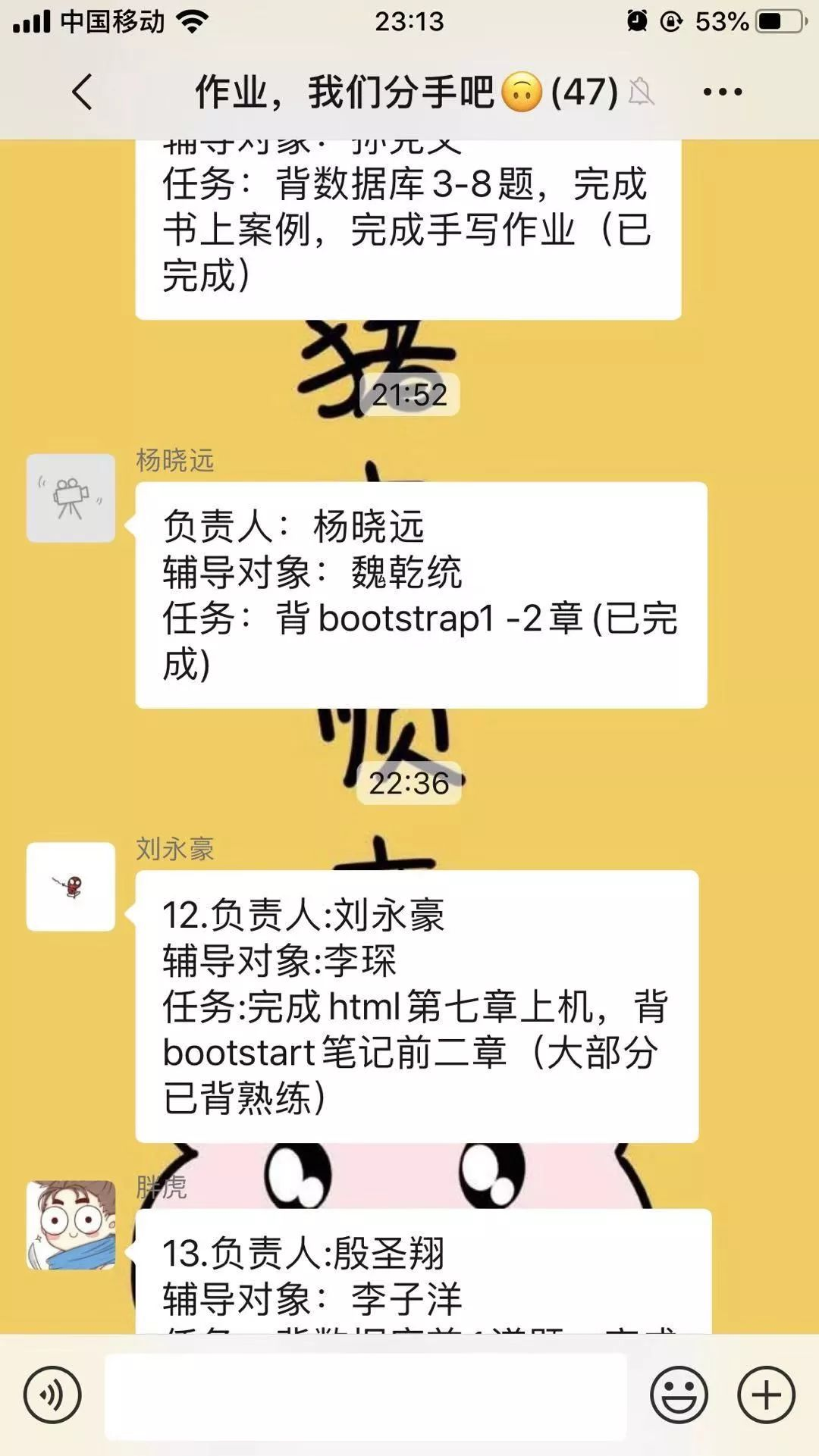Open the emoji sticker panel
This screenshot has width=819, height=1456.
pyautogui.click(x=679, y=1395)
